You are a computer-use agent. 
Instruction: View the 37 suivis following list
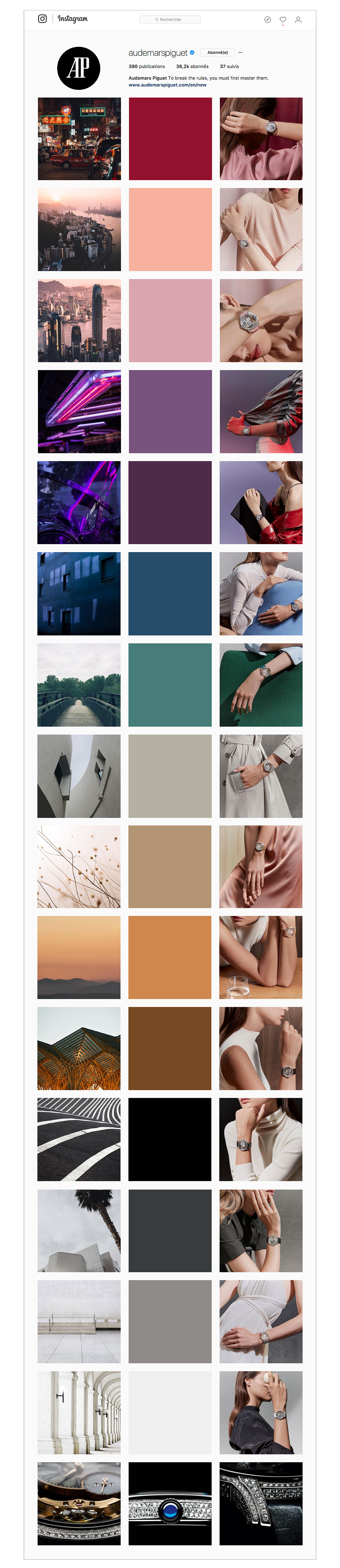(x=229, y=66)
